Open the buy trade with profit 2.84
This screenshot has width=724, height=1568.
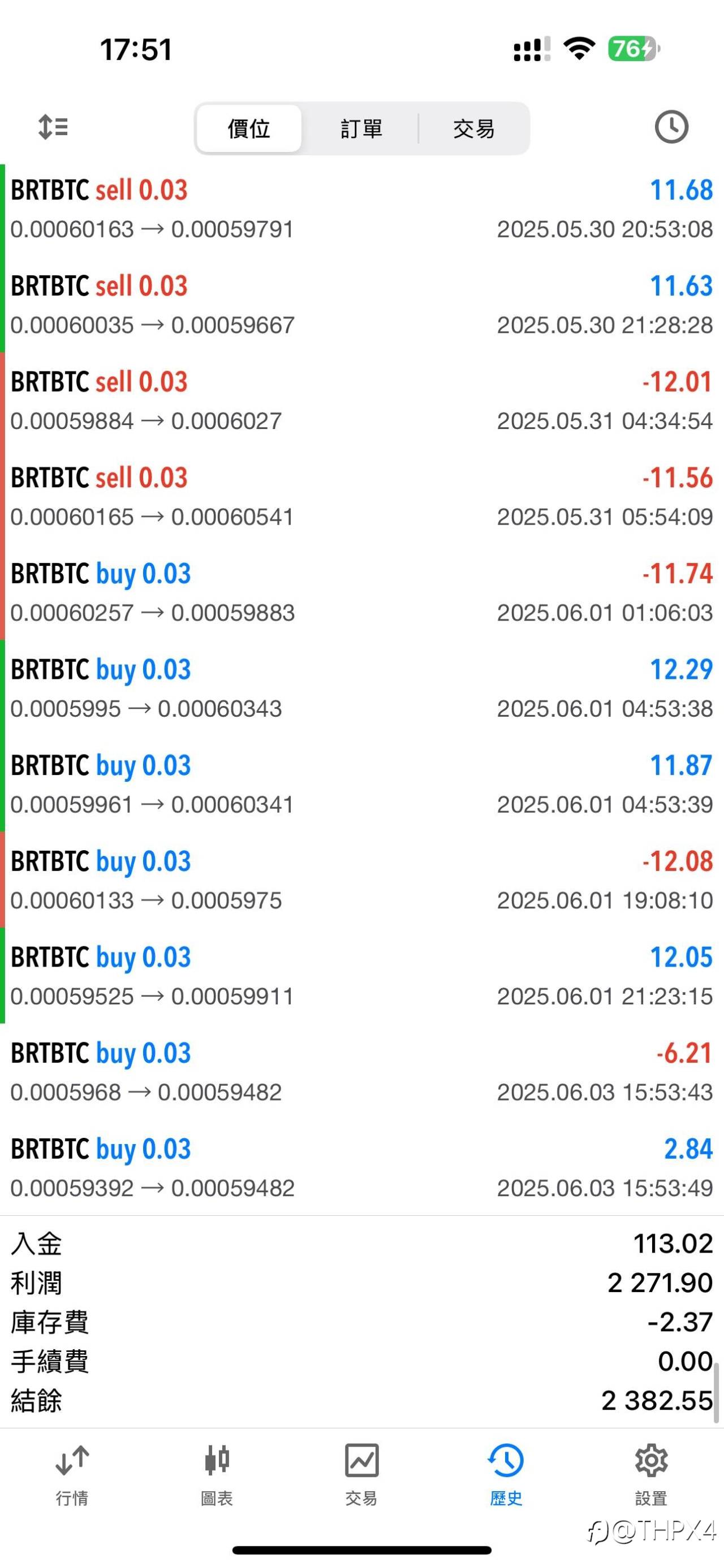pyautogui.click(x=361, y=1167)
